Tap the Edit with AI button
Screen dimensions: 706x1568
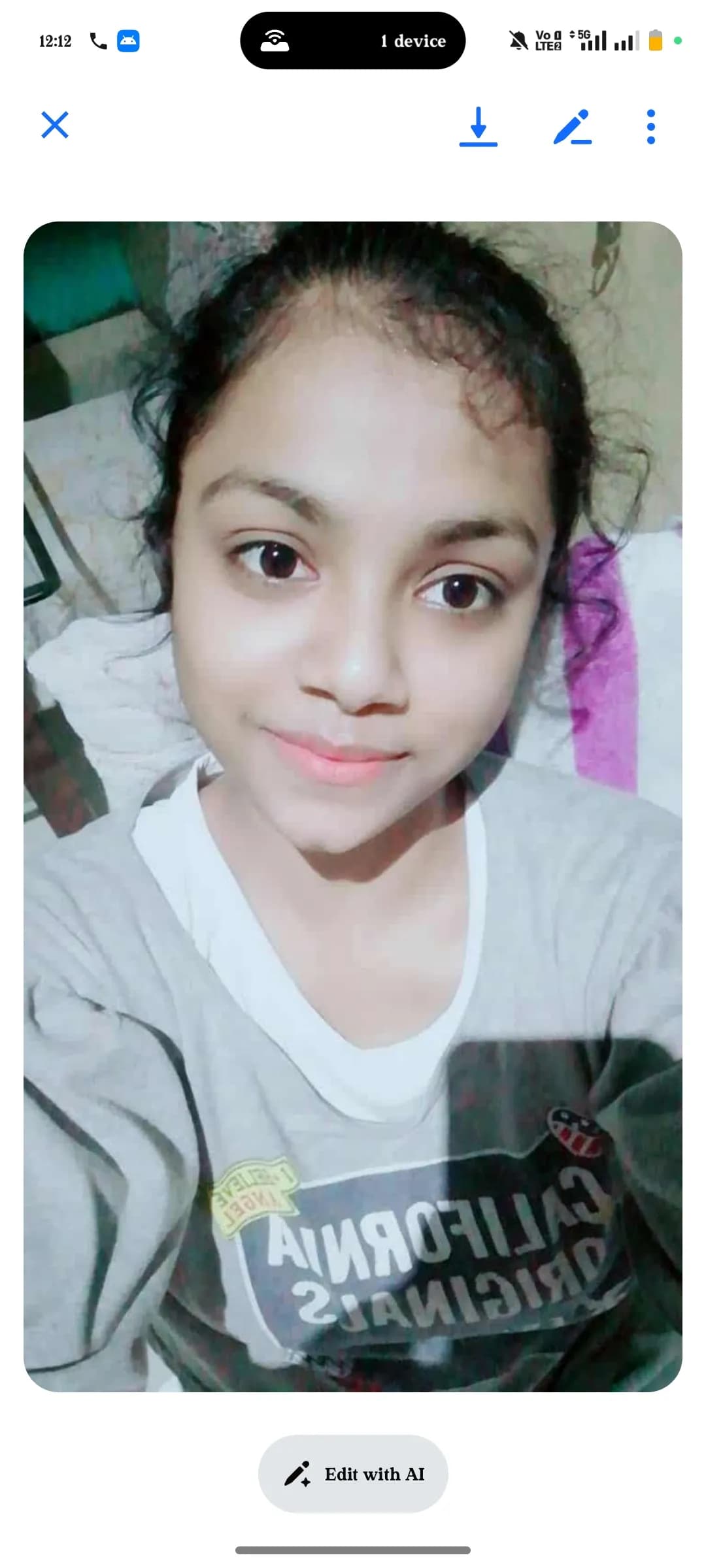353,1474
